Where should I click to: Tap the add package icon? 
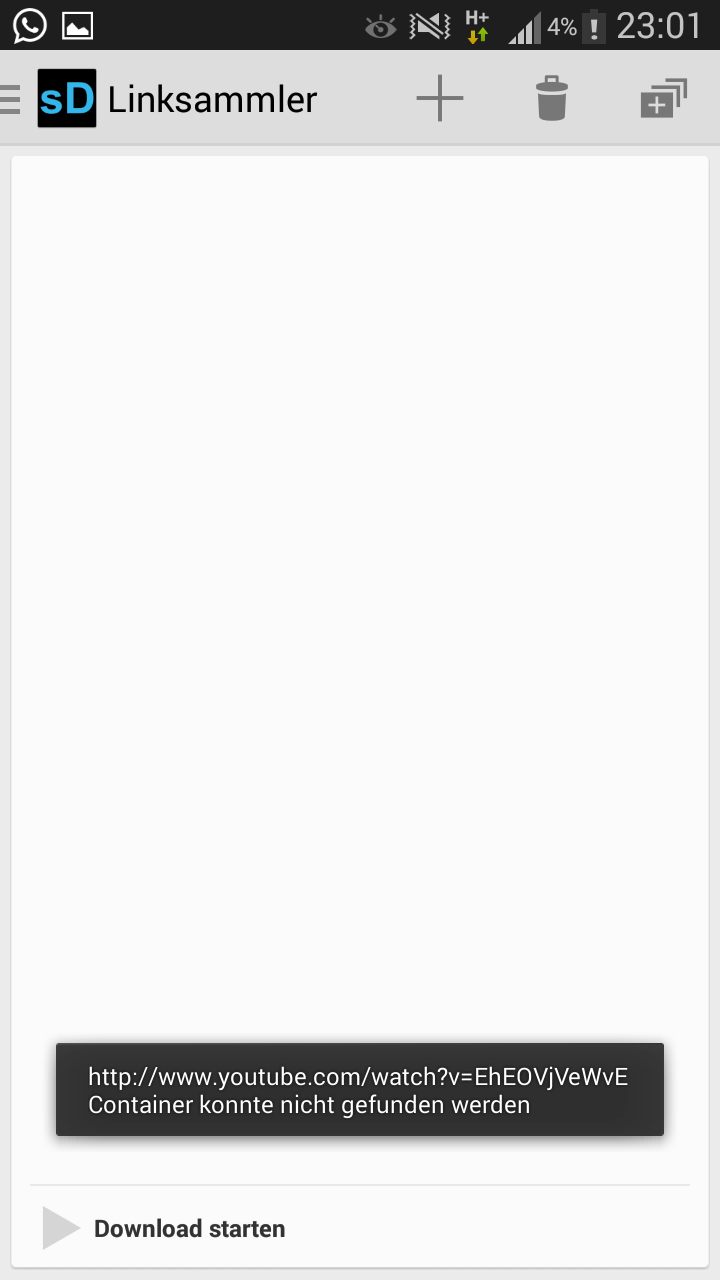pyautogui.click(x=663, y=99)
